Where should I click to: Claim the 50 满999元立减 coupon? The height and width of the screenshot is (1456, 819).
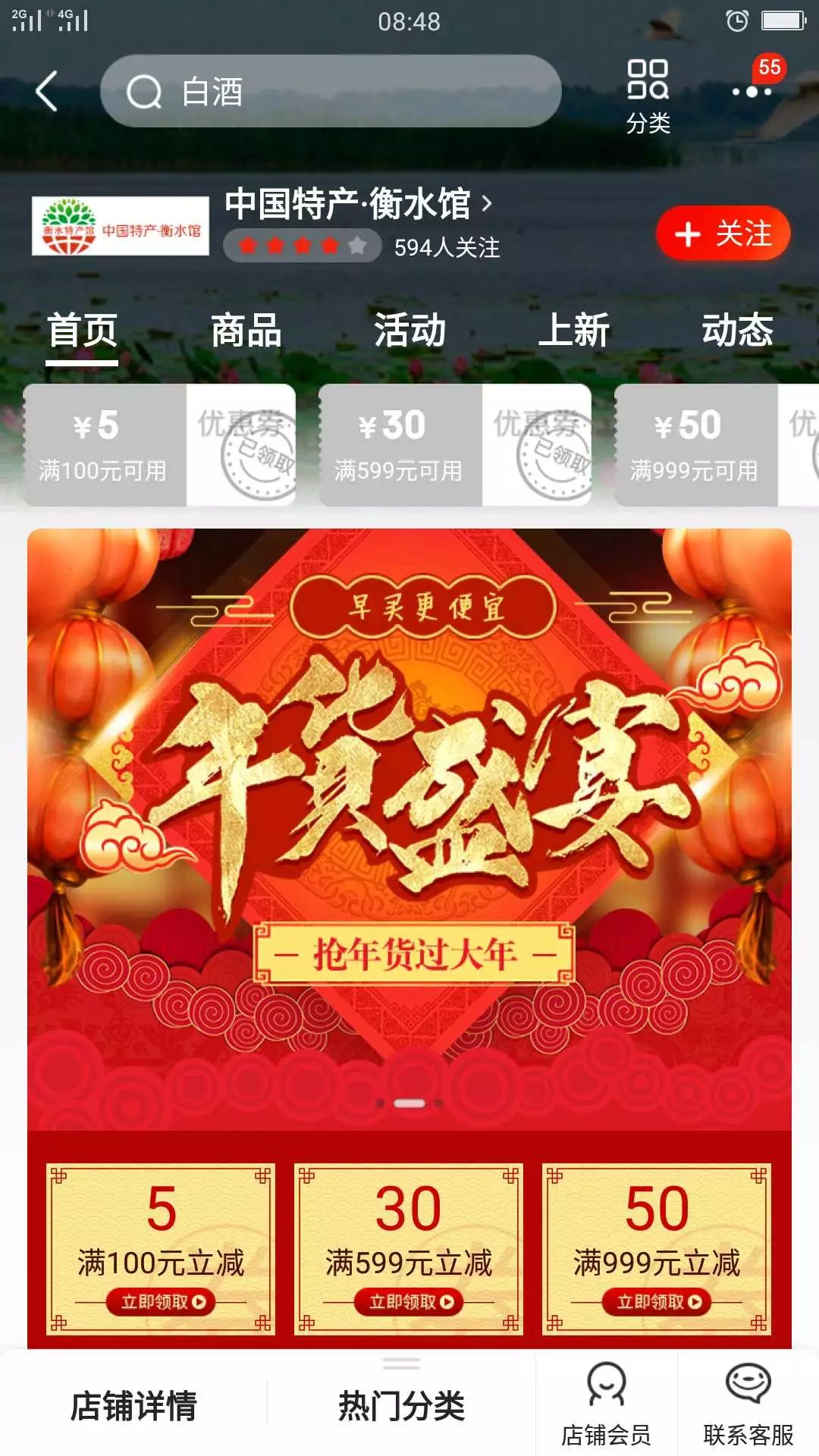click(x=657, y=1302)
